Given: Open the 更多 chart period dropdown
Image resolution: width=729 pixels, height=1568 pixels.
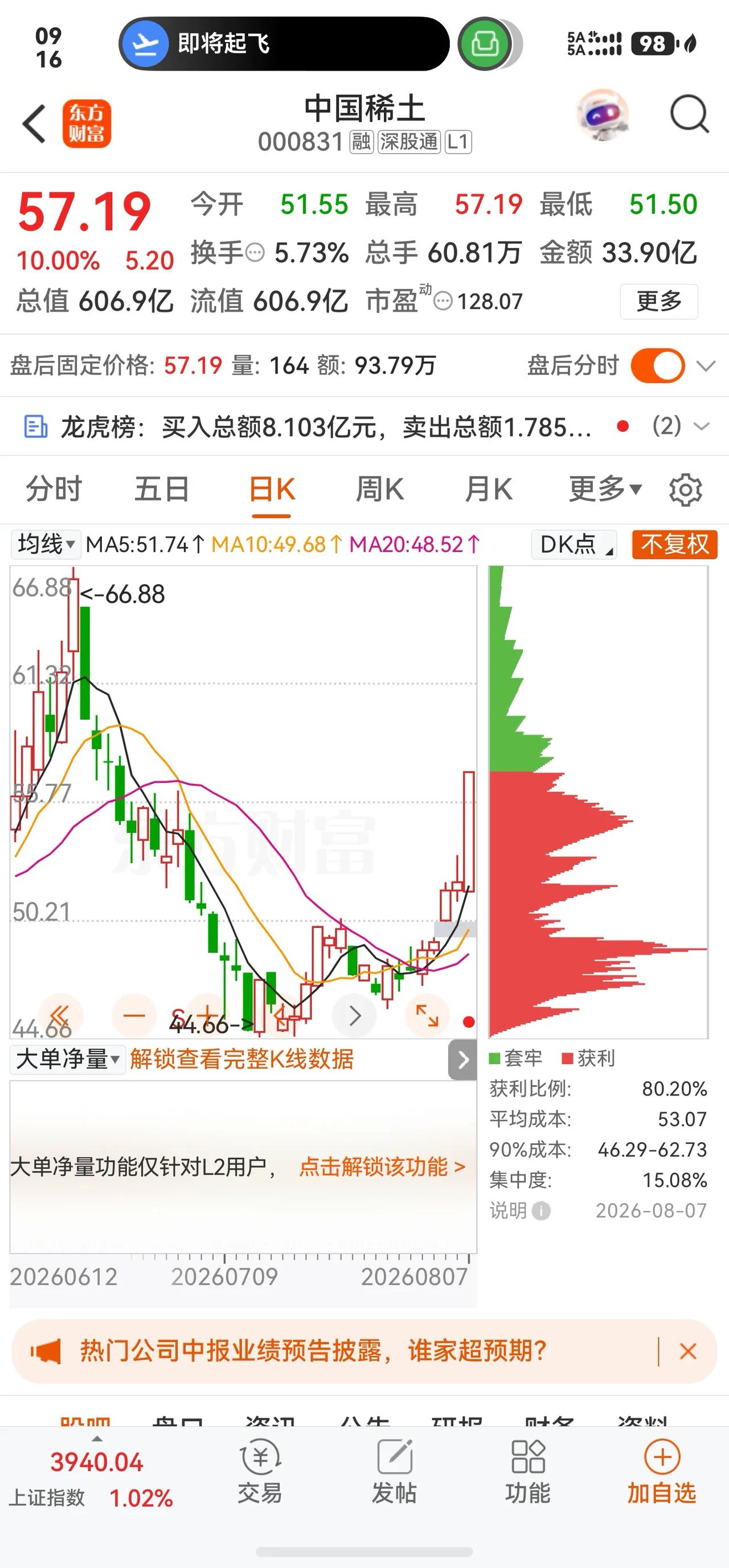Looking at the screenshot, I should point(605,489).
